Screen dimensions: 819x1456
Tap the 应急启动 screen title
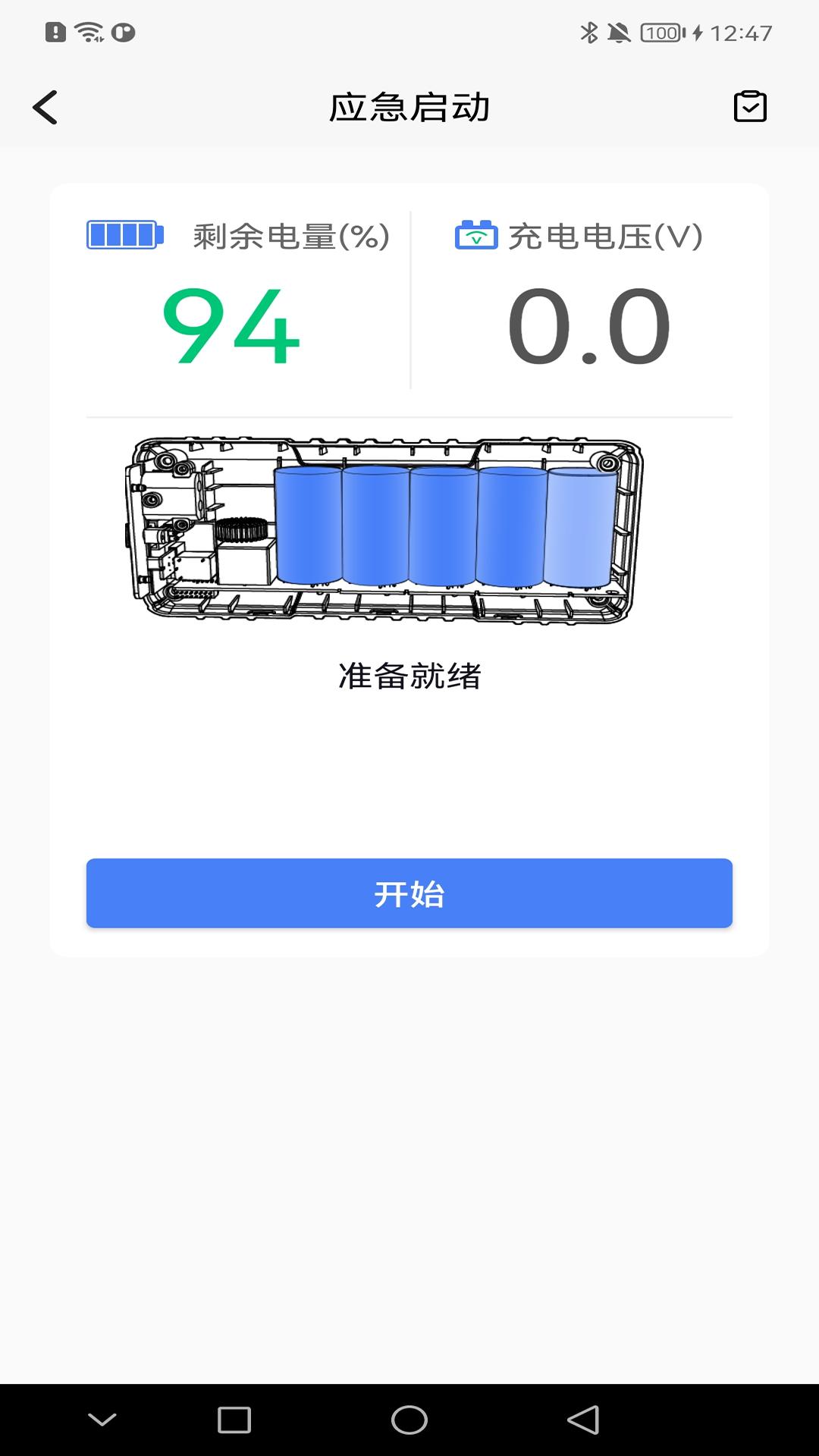pos(409,108)
